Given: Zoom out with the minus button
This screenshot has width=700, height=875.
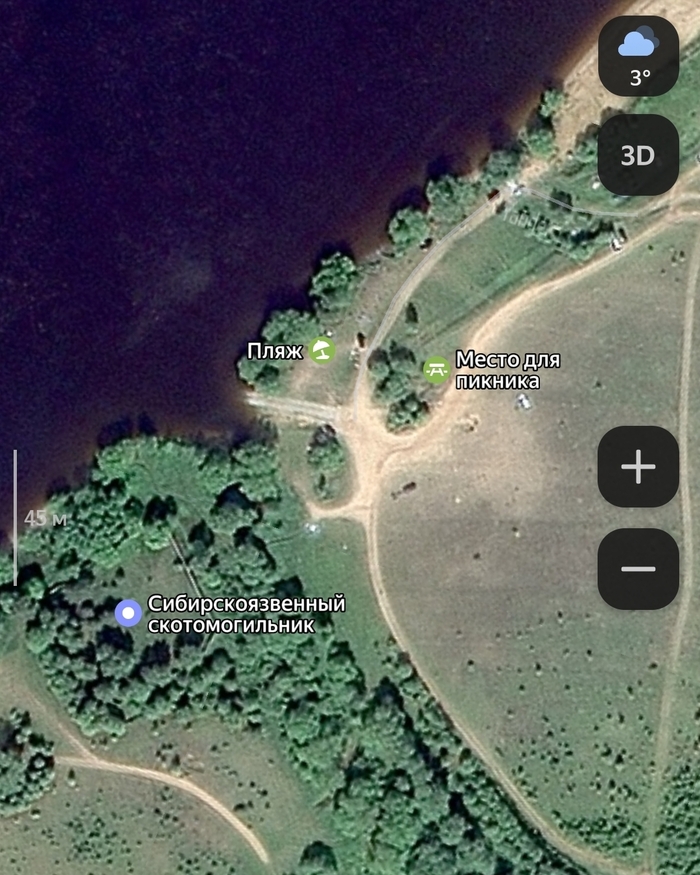Looking at the screenshot, I should pos(638,569).
